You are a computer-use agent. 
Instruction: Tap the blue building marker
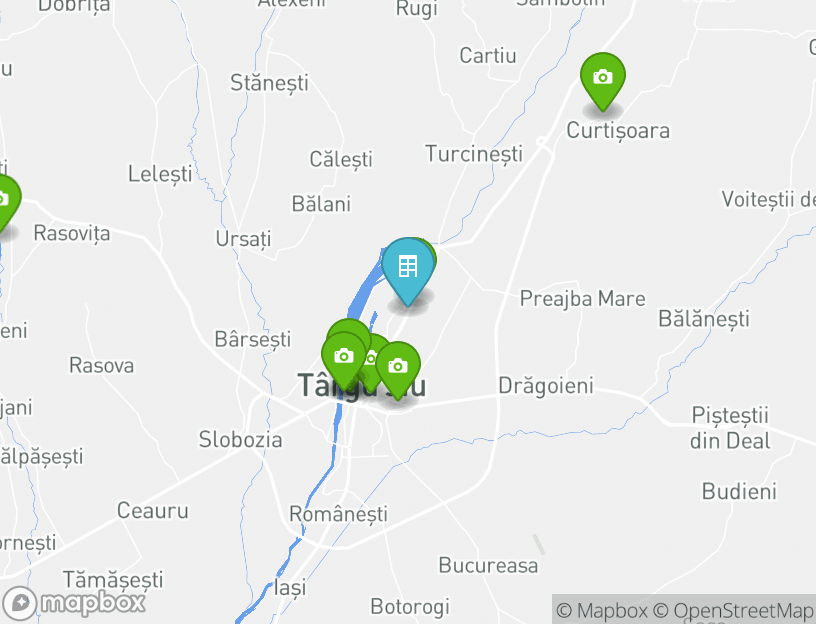407,267
